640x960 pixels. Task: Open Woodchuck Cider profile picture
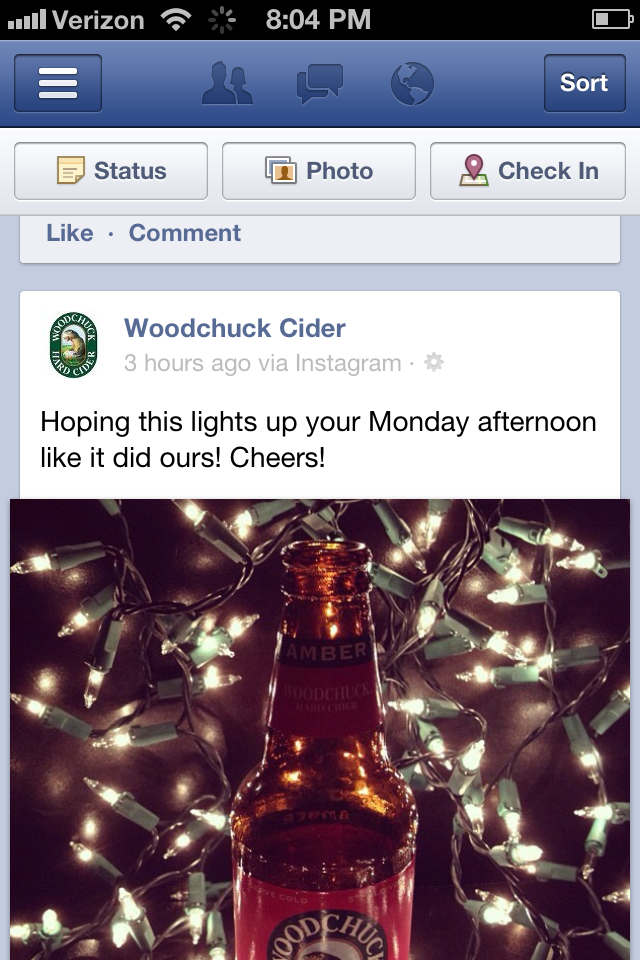73,345
